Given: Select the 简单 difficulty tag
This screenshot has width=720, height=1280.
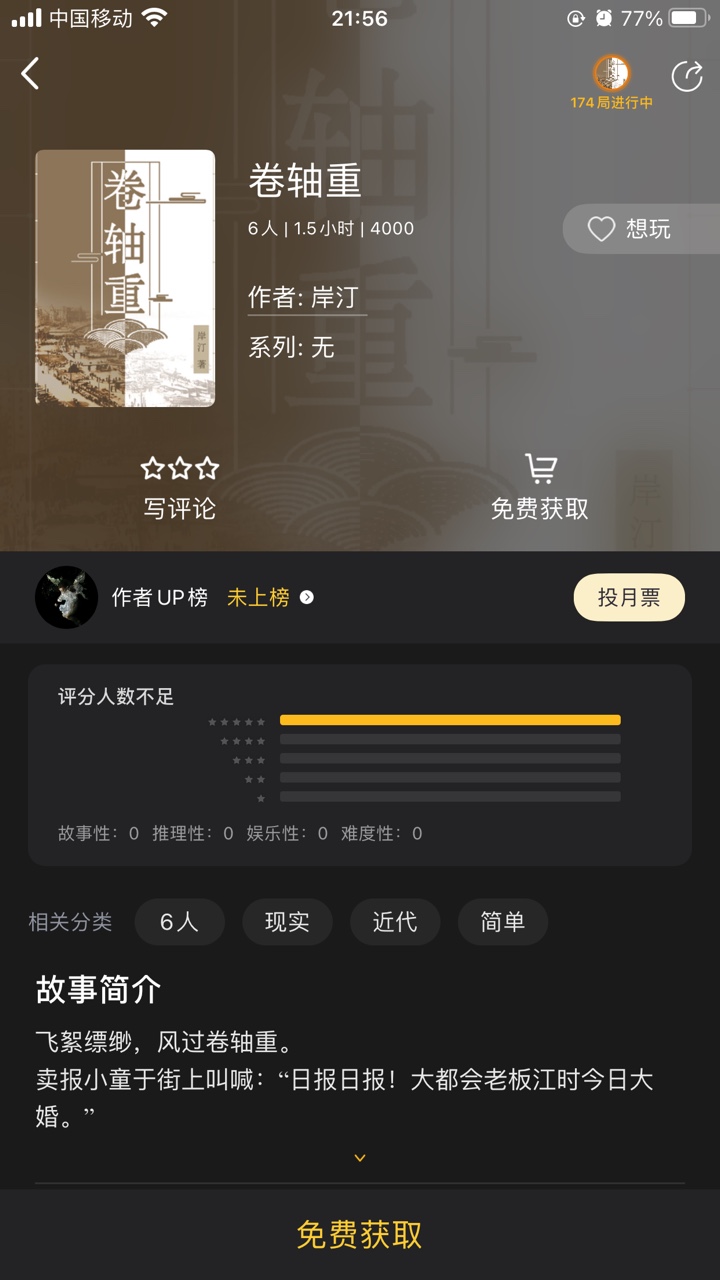Looking at the screenshot, I should [x=502, y=922].
